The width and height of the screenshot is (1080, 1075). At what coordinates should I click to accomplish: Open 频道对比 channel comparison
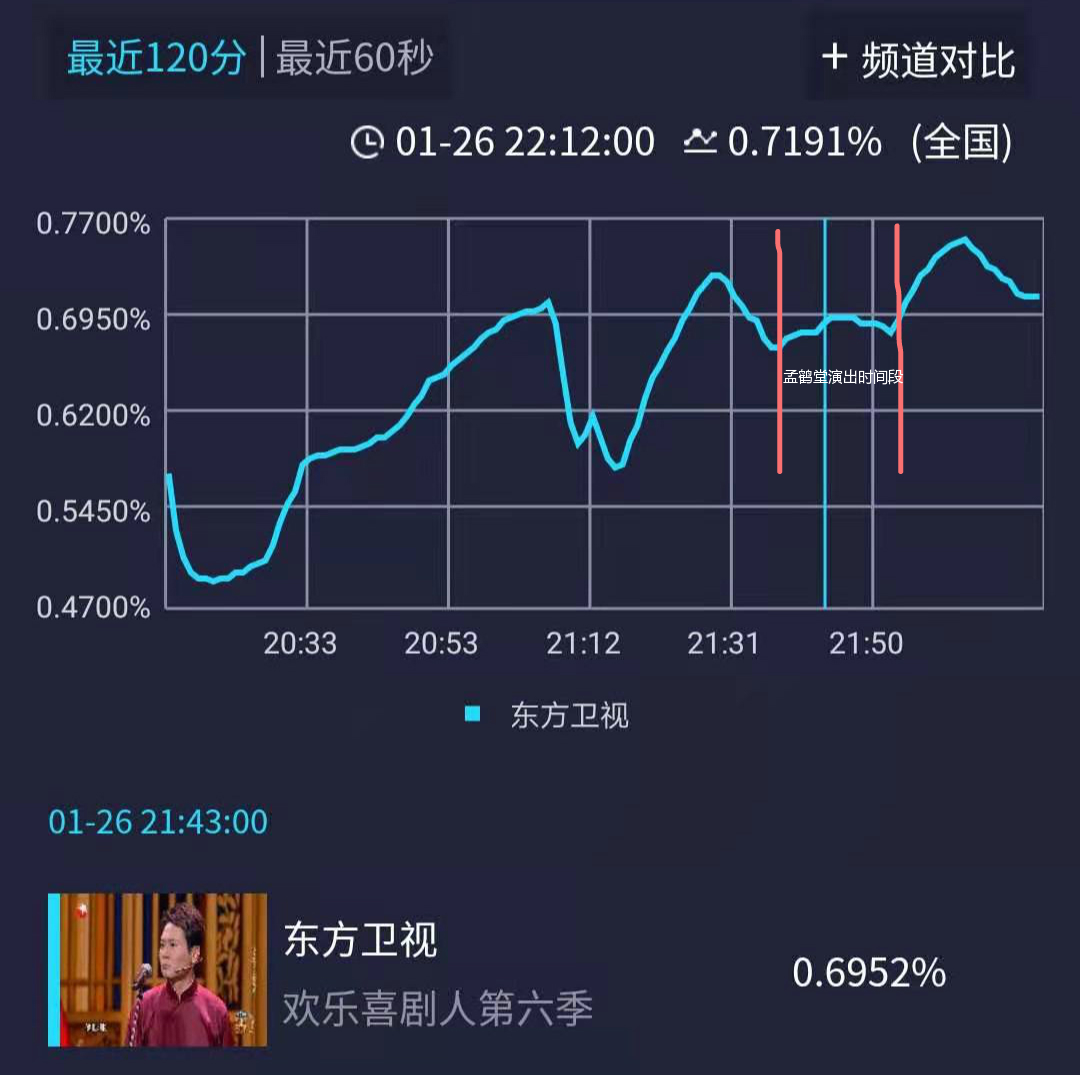click(917, 59)
